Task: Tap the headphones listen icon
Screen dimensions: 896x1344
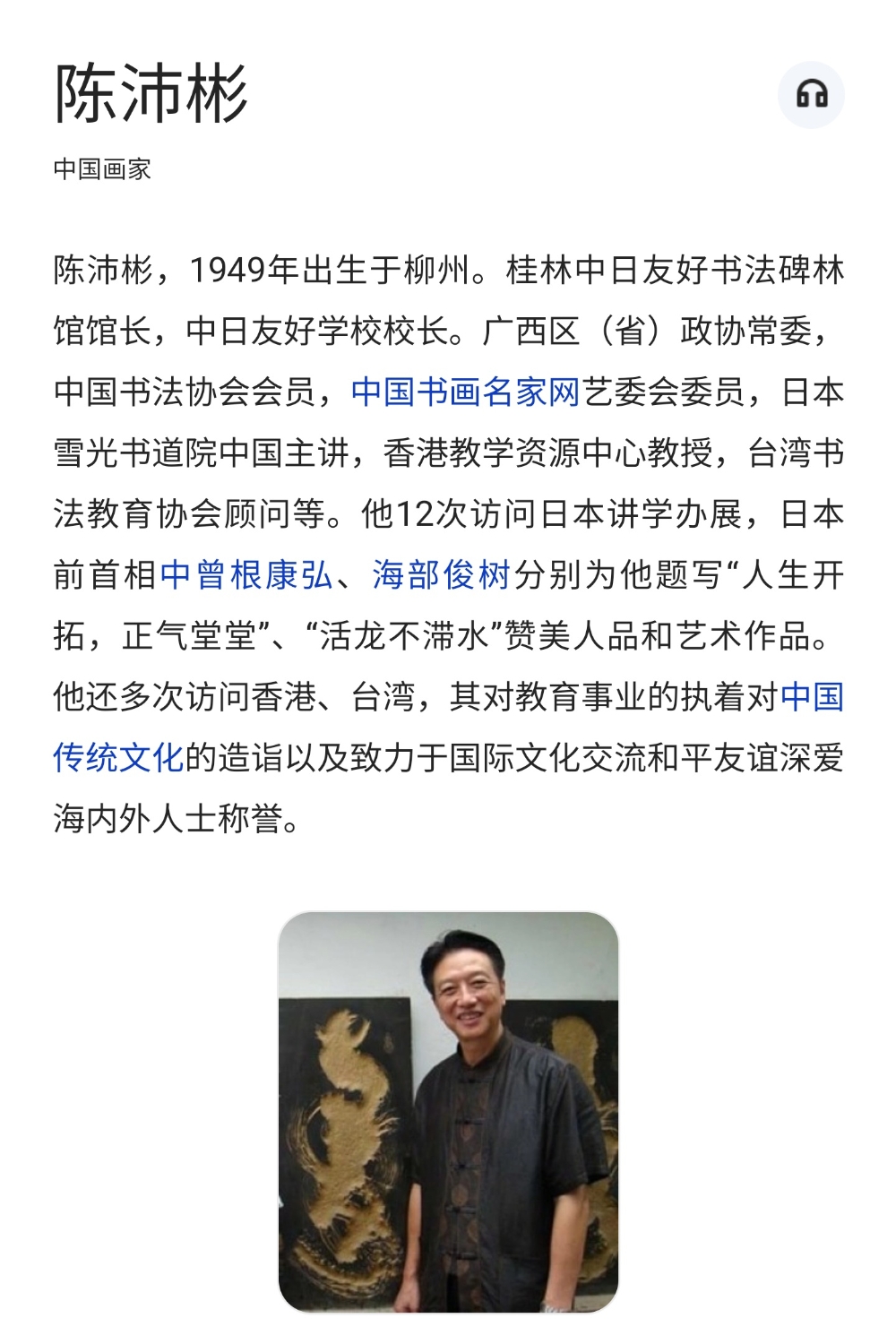Action: [x=811, y=95]
